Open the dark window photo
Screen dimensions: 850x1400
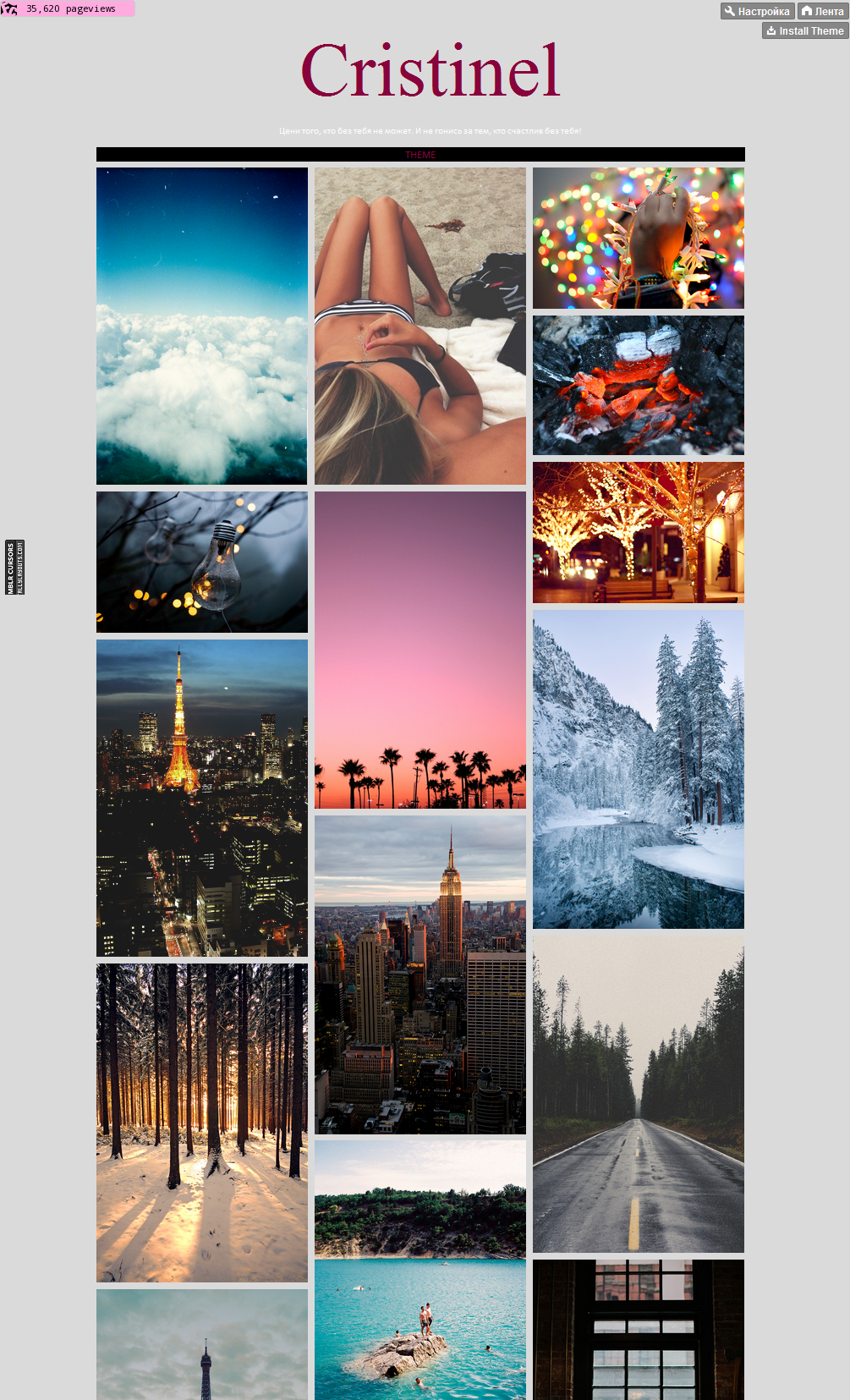tap(639, 1330)
